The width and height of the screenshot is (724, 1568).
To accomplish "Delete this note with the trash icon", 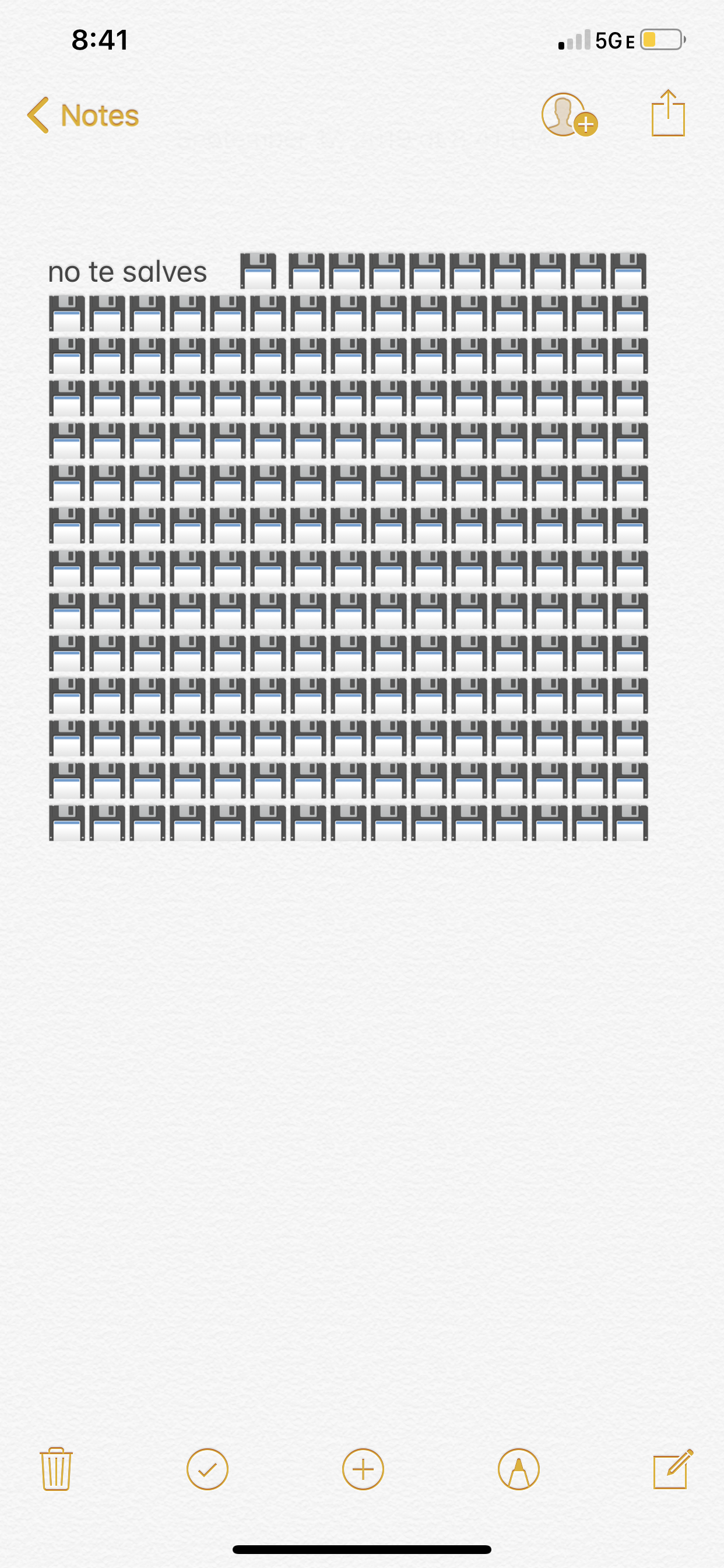I will [56, 1469].
